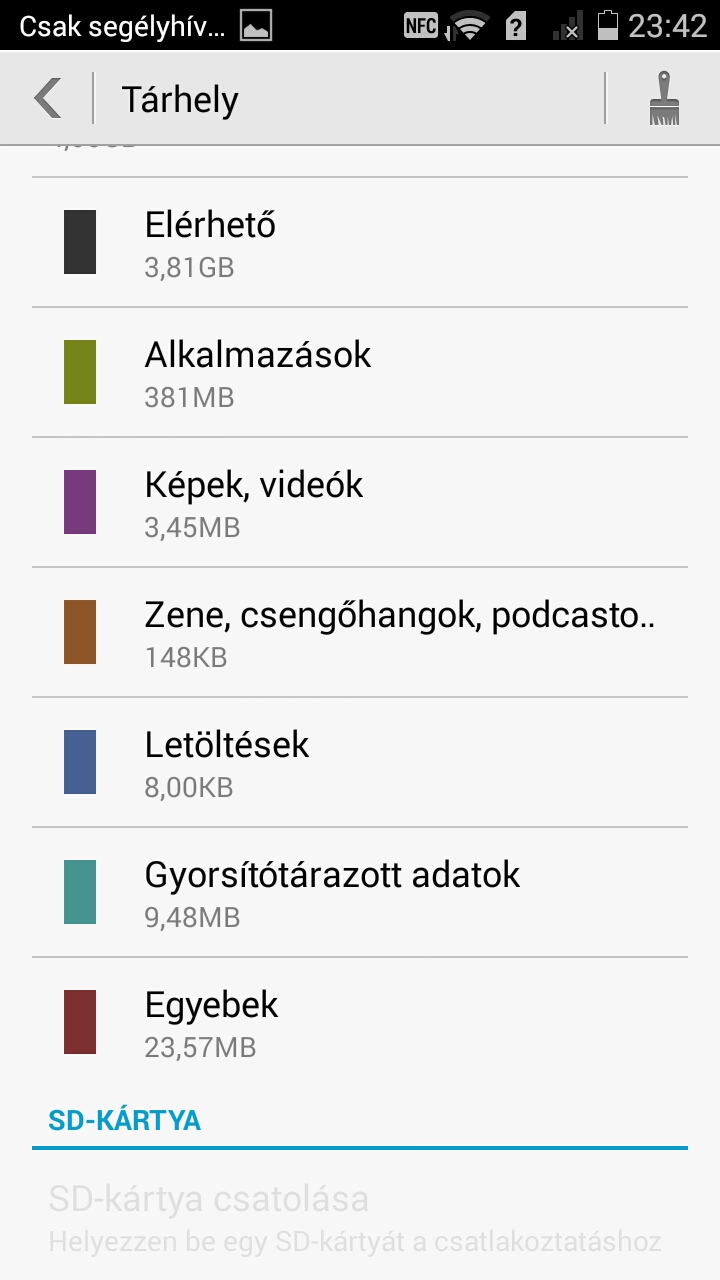View the Elérhető storage entry
This screenshot has height=1280, width=720.
(x=360, y=242)
